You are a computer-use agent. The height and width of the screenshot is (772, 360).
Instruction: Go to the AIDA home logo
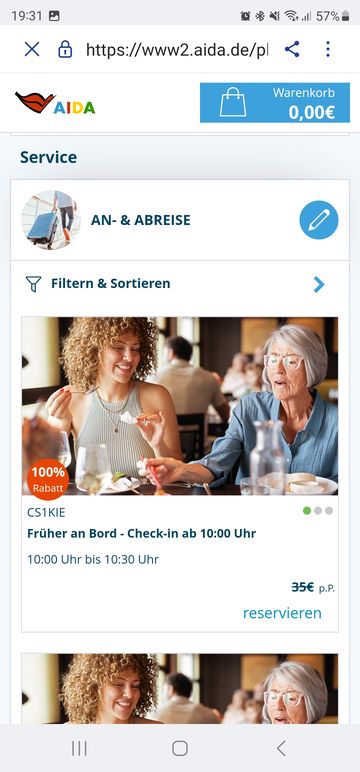(55, 103)
